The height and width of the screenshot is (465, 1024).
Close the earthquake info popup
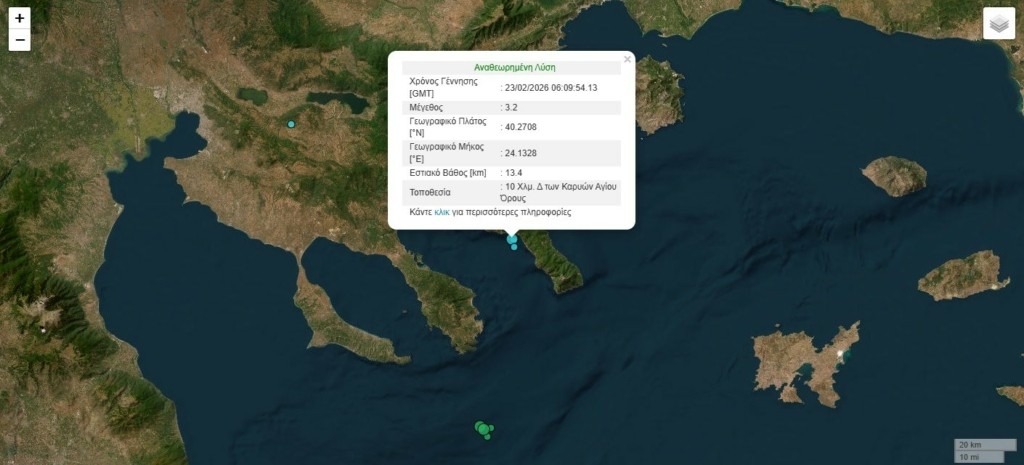click(627, 60)
